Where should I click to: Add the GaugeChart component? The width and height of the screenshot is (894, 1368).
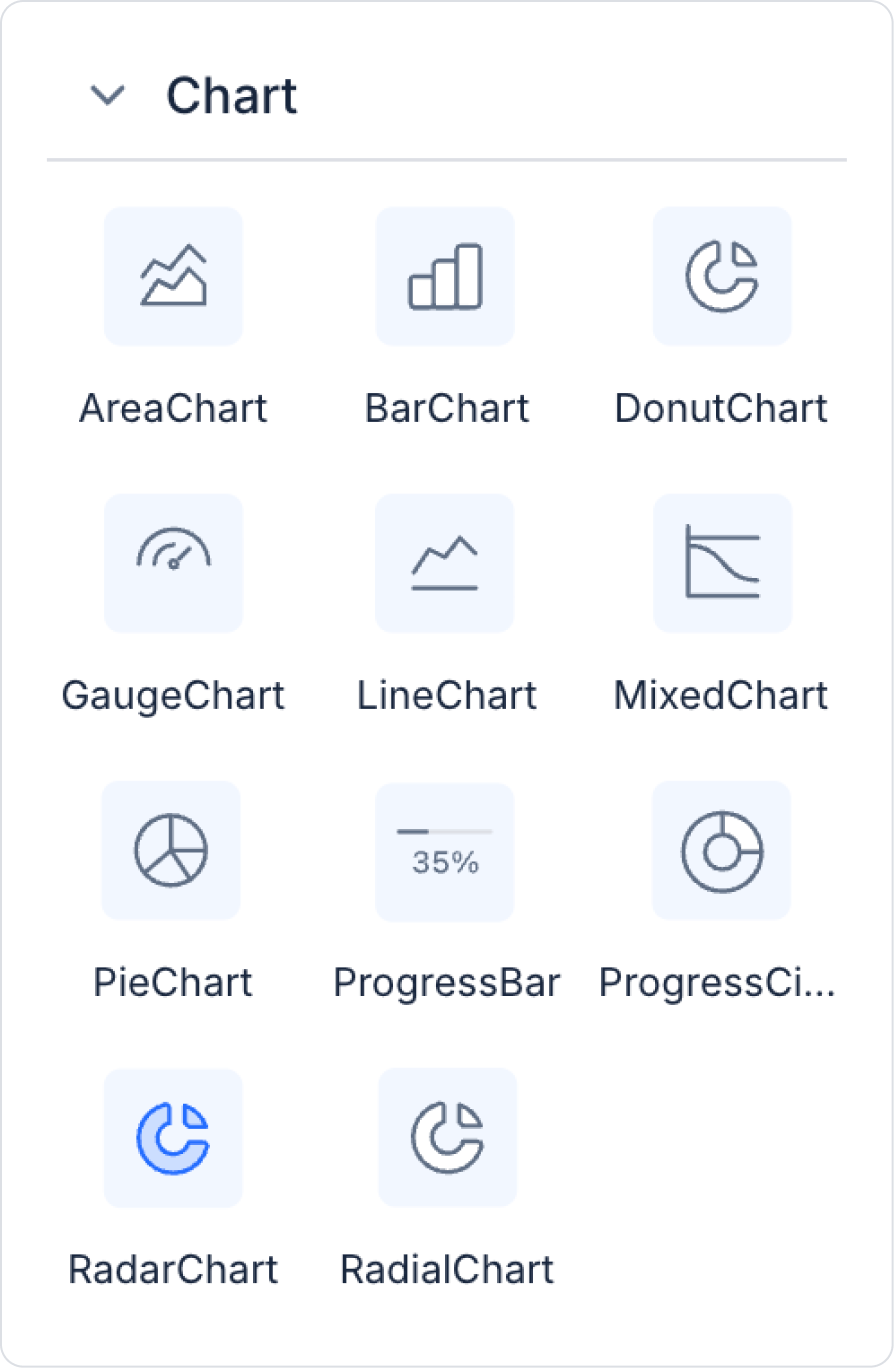pos(173,563)
